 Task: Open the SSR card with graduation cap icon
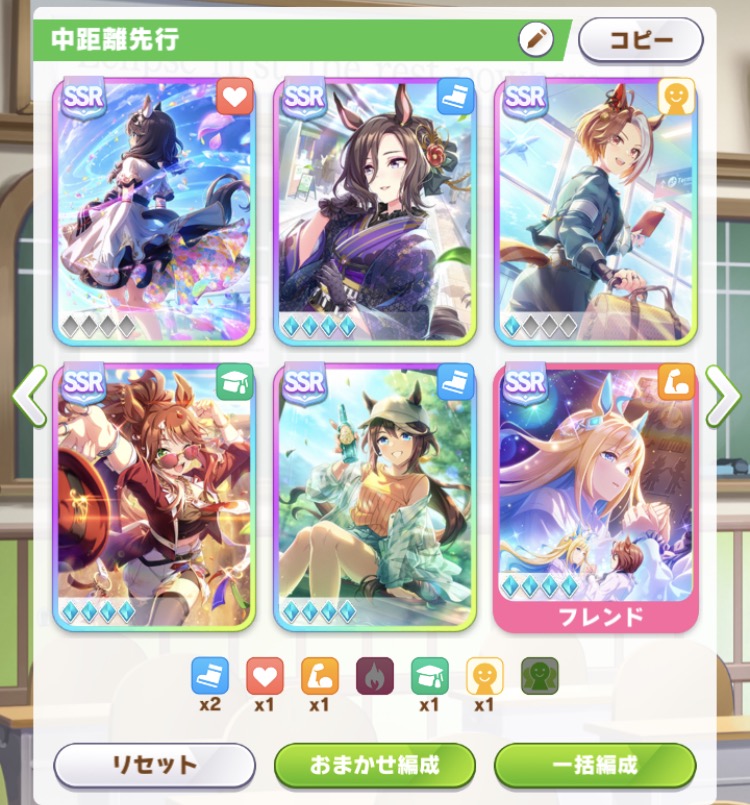tap(155, 495)
